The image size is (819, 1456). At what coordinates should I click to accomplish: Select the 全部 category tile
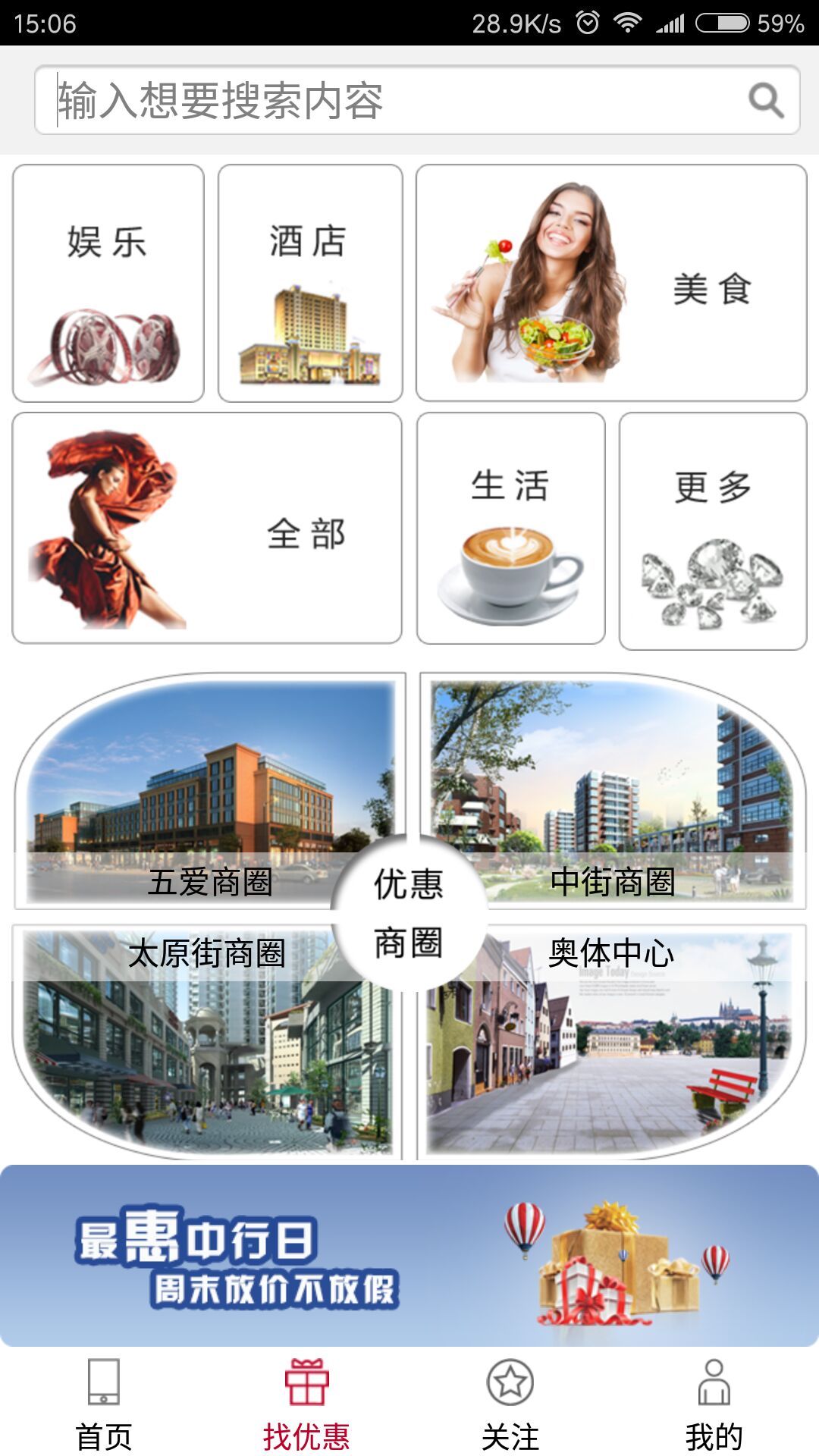pos(207,529)
